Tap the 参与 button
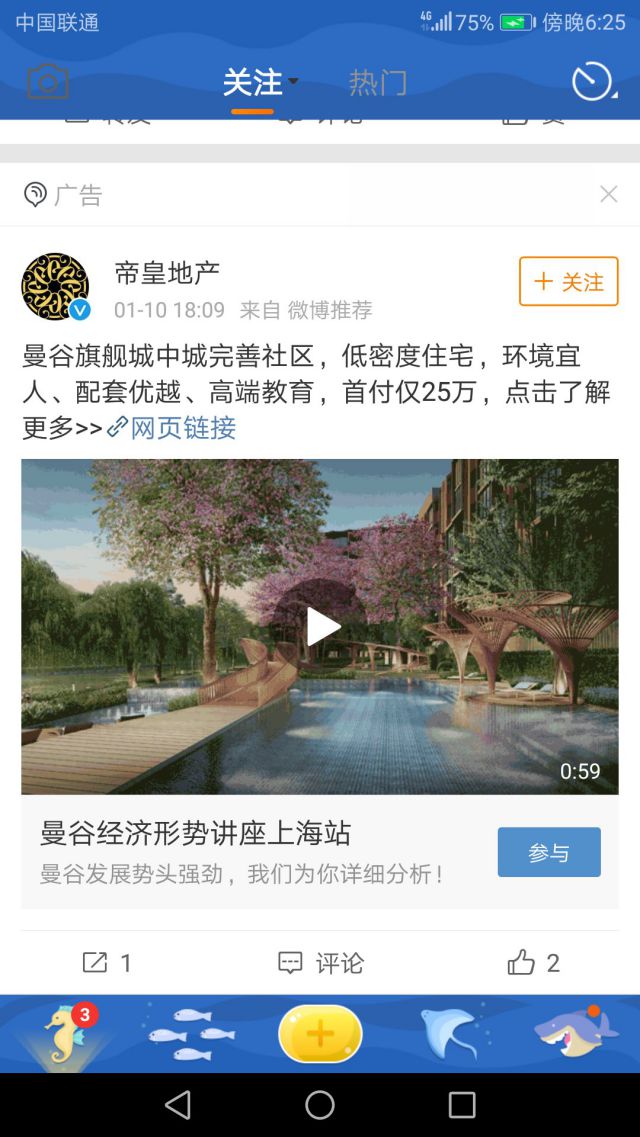The width and height of the screenshot is (640, 1137). (548, 852)
